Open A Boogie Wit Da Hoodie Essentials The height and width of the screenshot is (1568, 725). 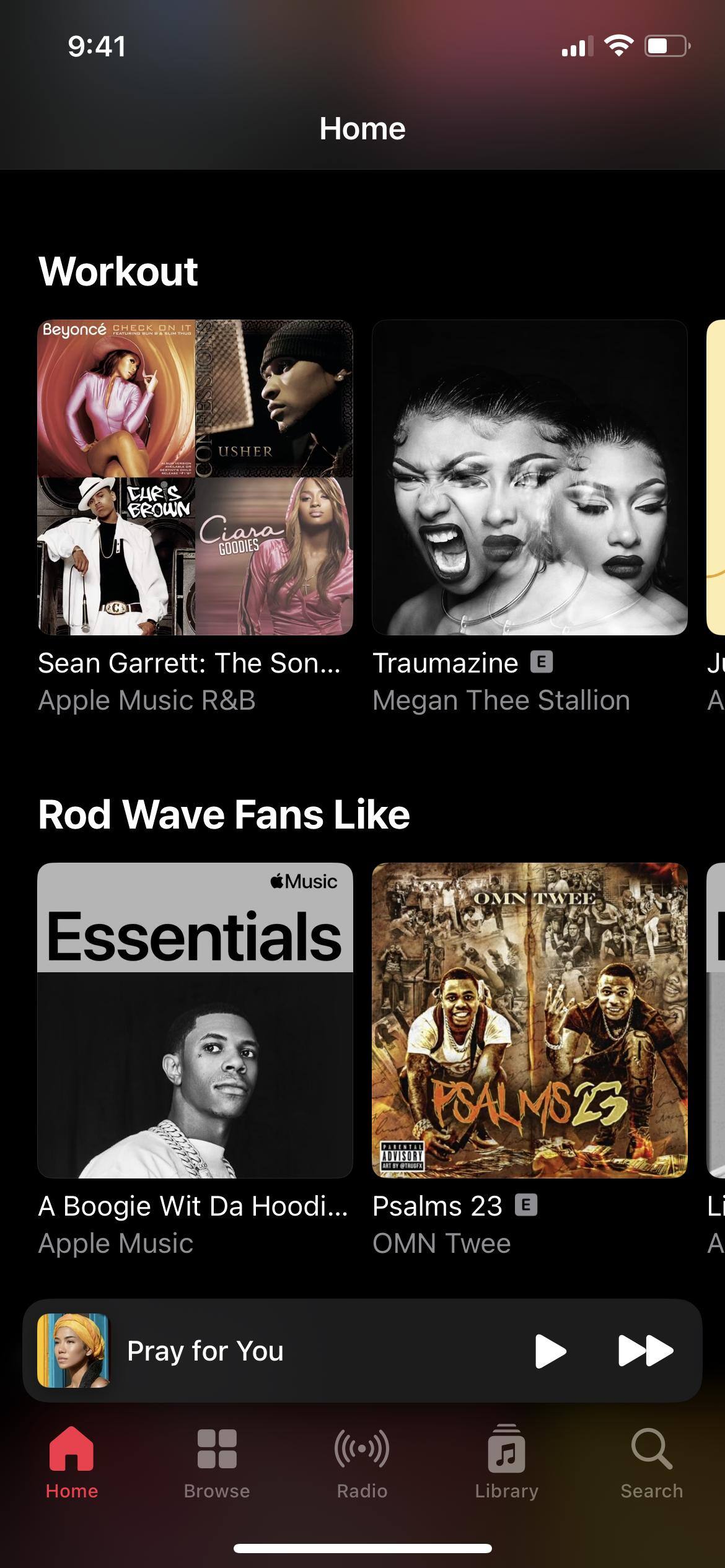[x=195, y=1020]
